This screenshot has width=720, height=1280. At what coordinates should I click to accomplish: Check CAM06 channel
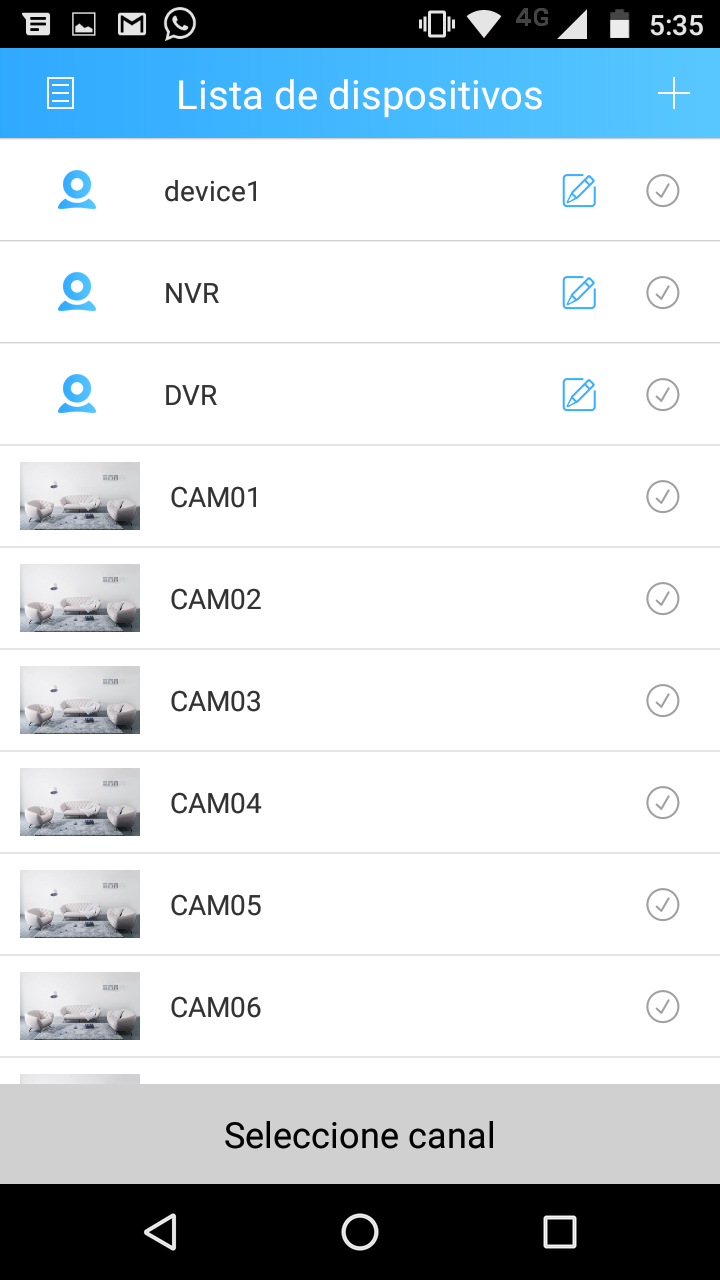pos(662,1007)
